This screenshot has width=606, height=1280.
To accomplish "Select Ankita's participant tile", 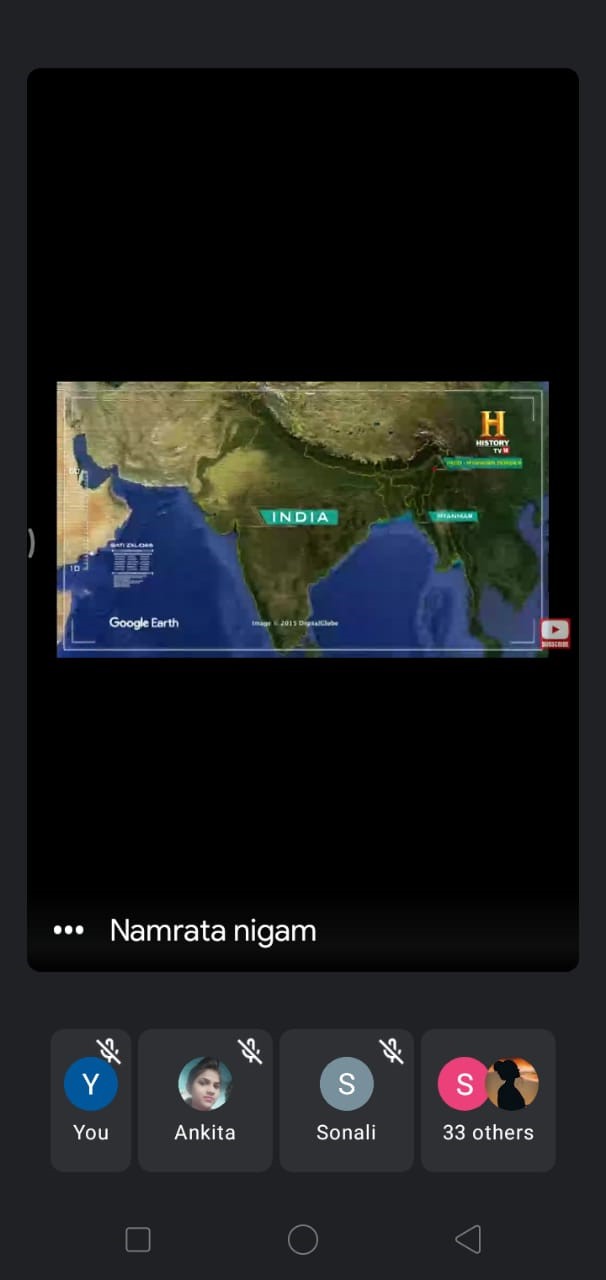I will pos(205,1100).
